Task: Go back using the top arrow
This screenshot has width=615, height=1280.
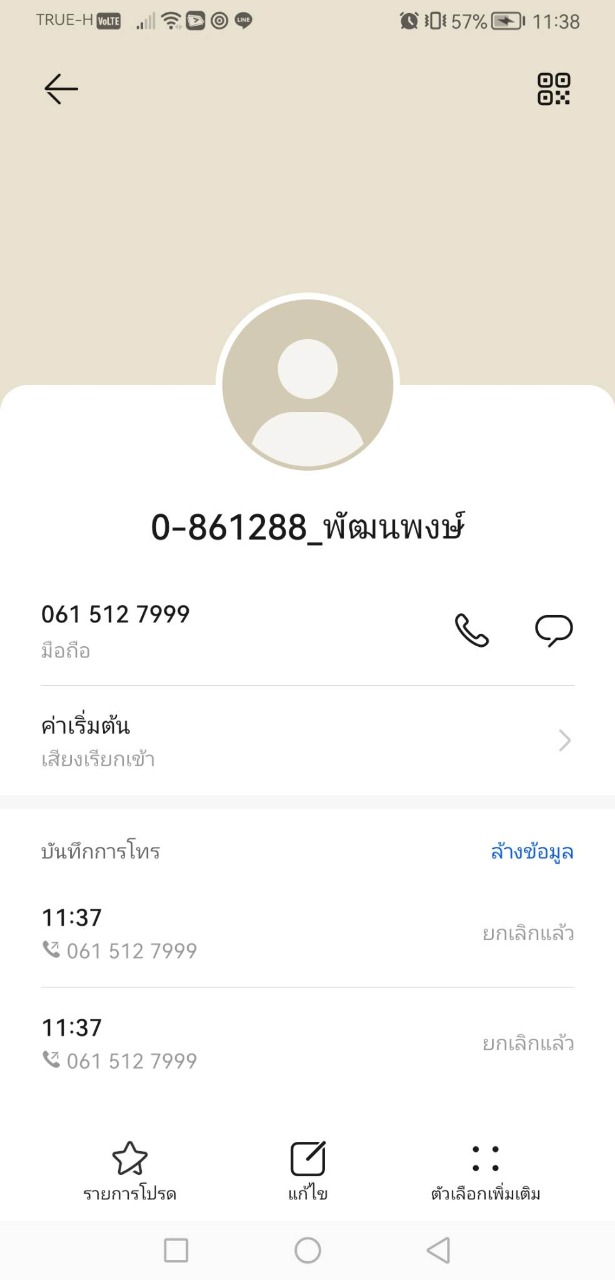Action: pyautogui.click(x=61, y=90)
